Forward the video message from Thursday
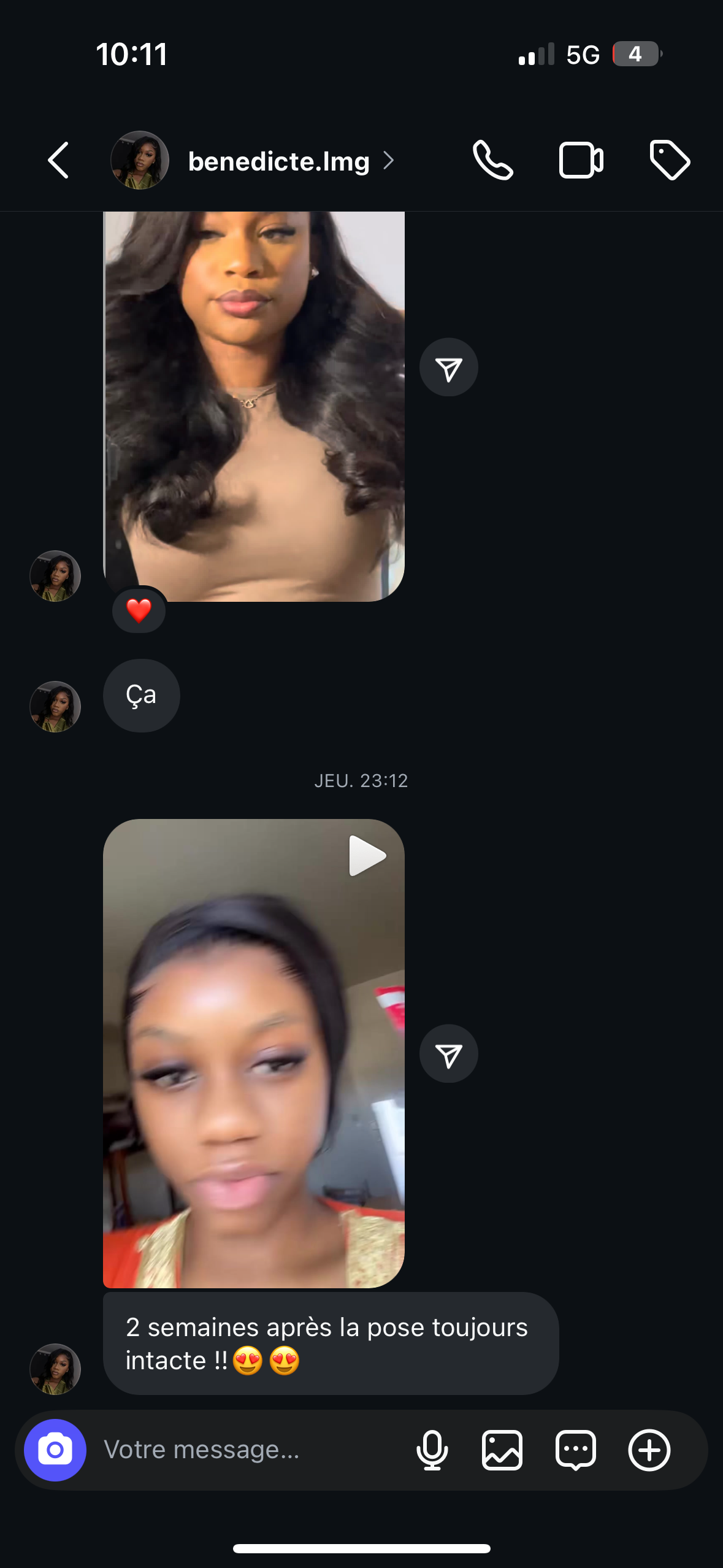The image size is (723, 1568). [x=448, y=1054]
